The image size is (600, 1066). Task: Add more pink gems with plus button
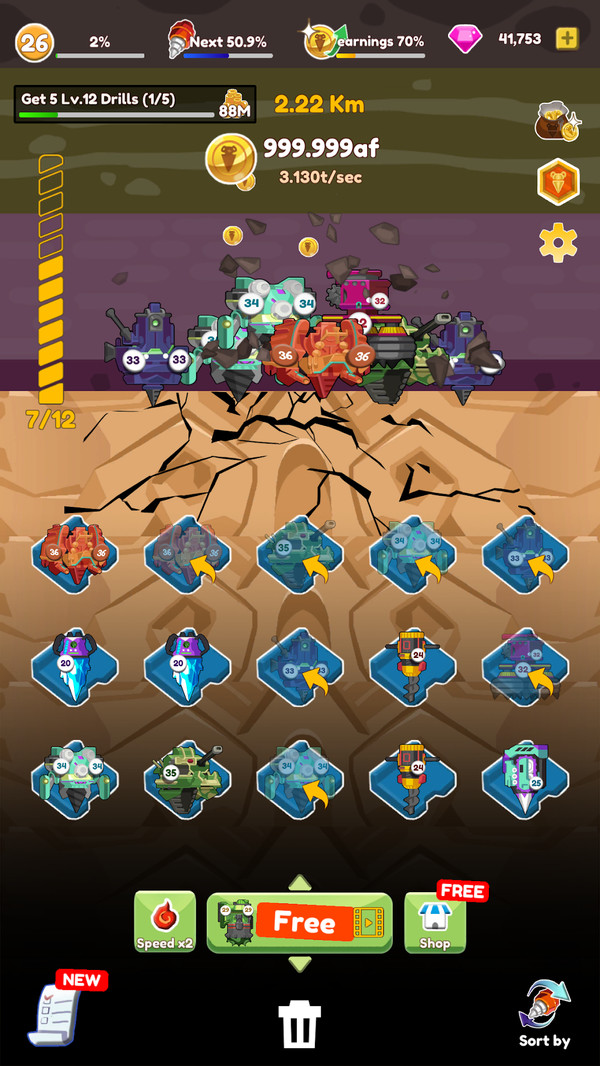click(567, 39)
